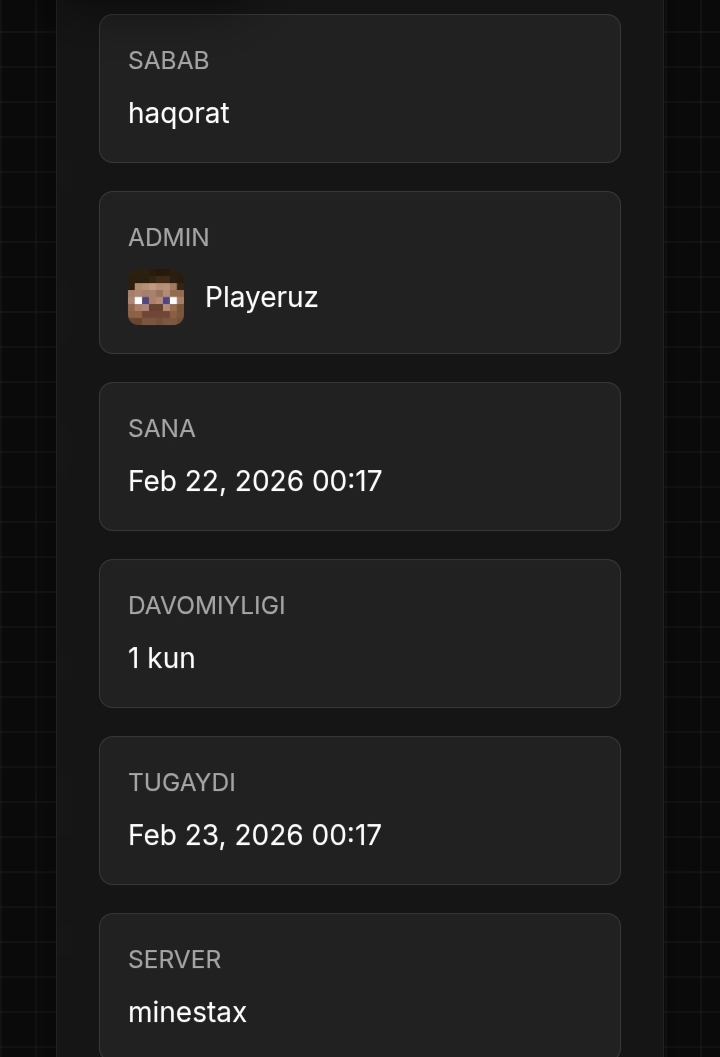This screenshot has height=1057, width=720.
Task: Click the SABAB card
Action: coord(360,88)
